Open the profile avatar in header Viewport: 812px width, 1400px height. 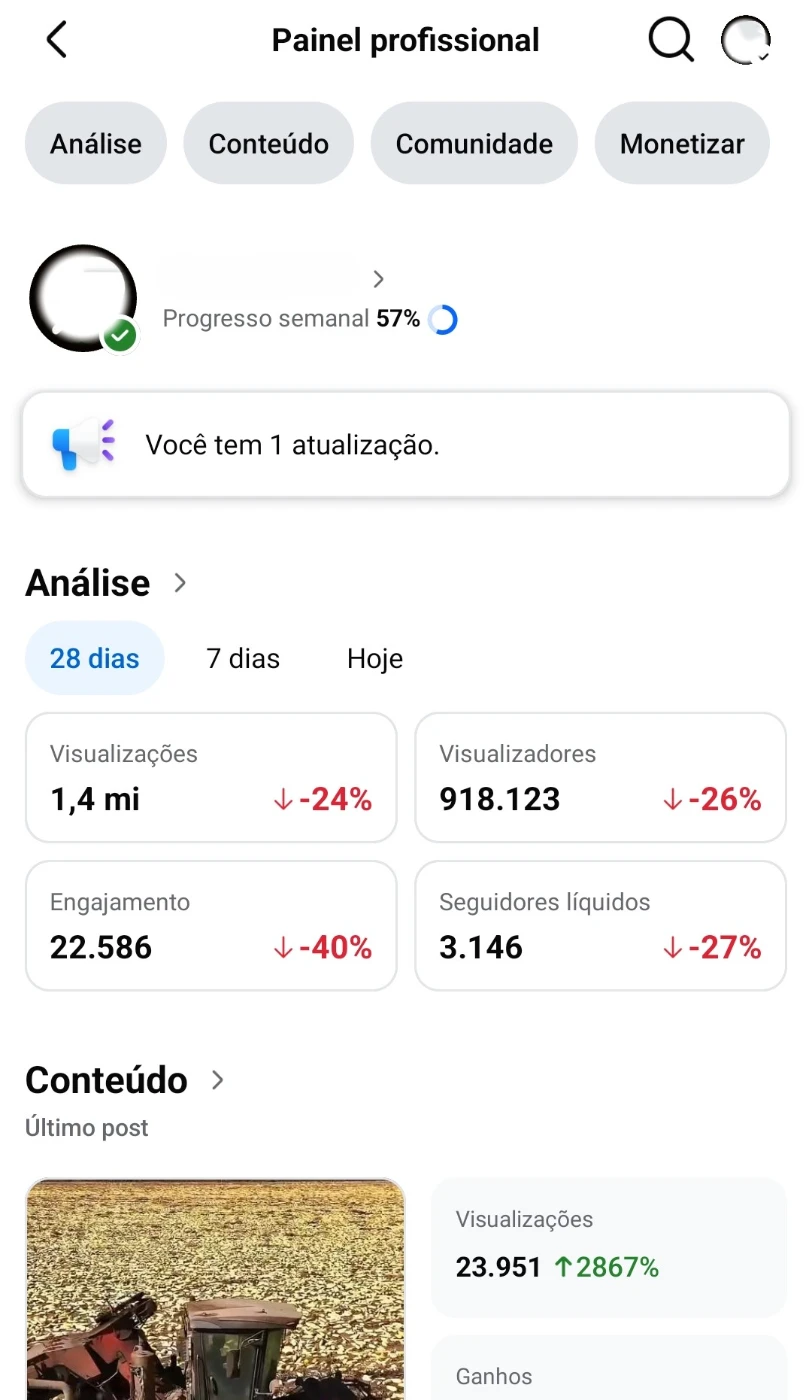tap(746, 41)
